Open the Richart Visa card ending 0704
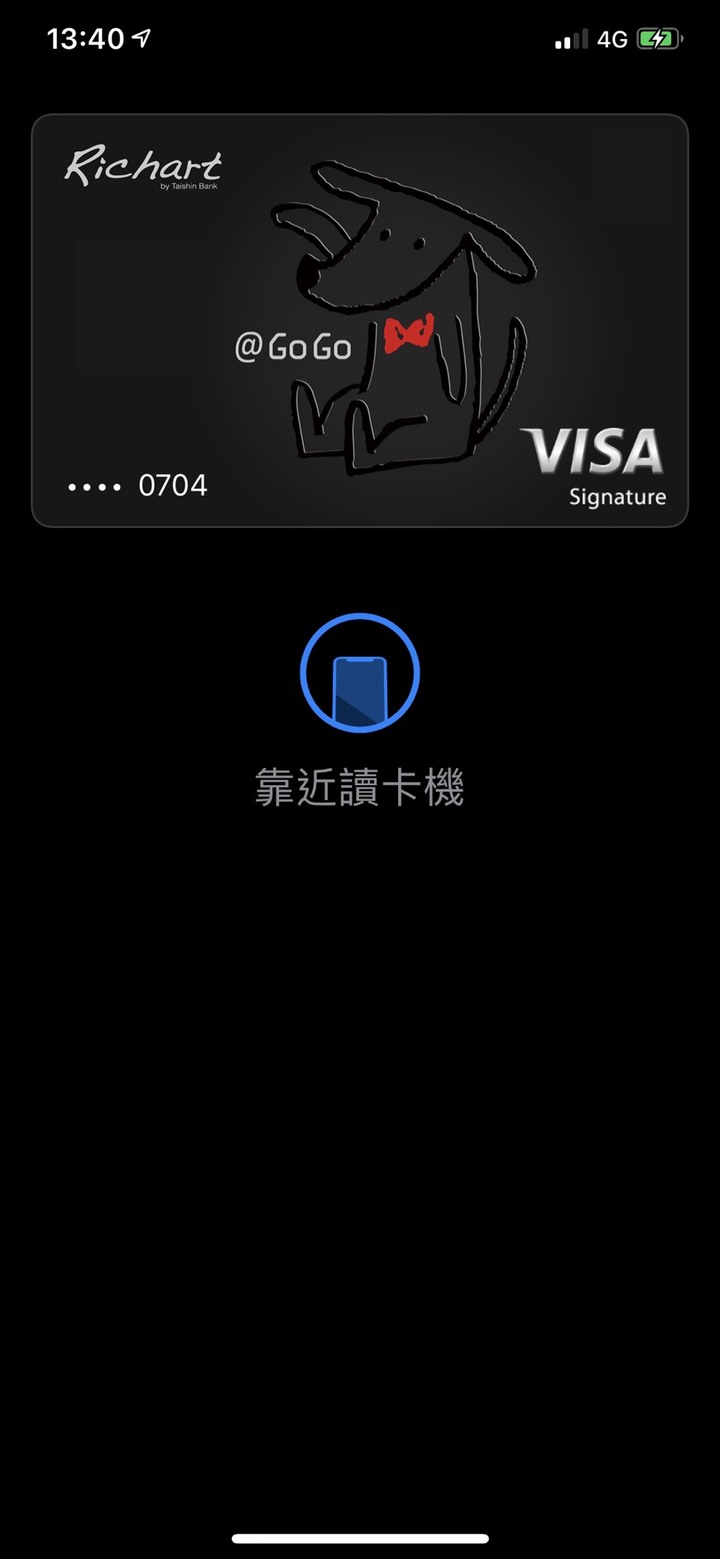 [360, 320]
